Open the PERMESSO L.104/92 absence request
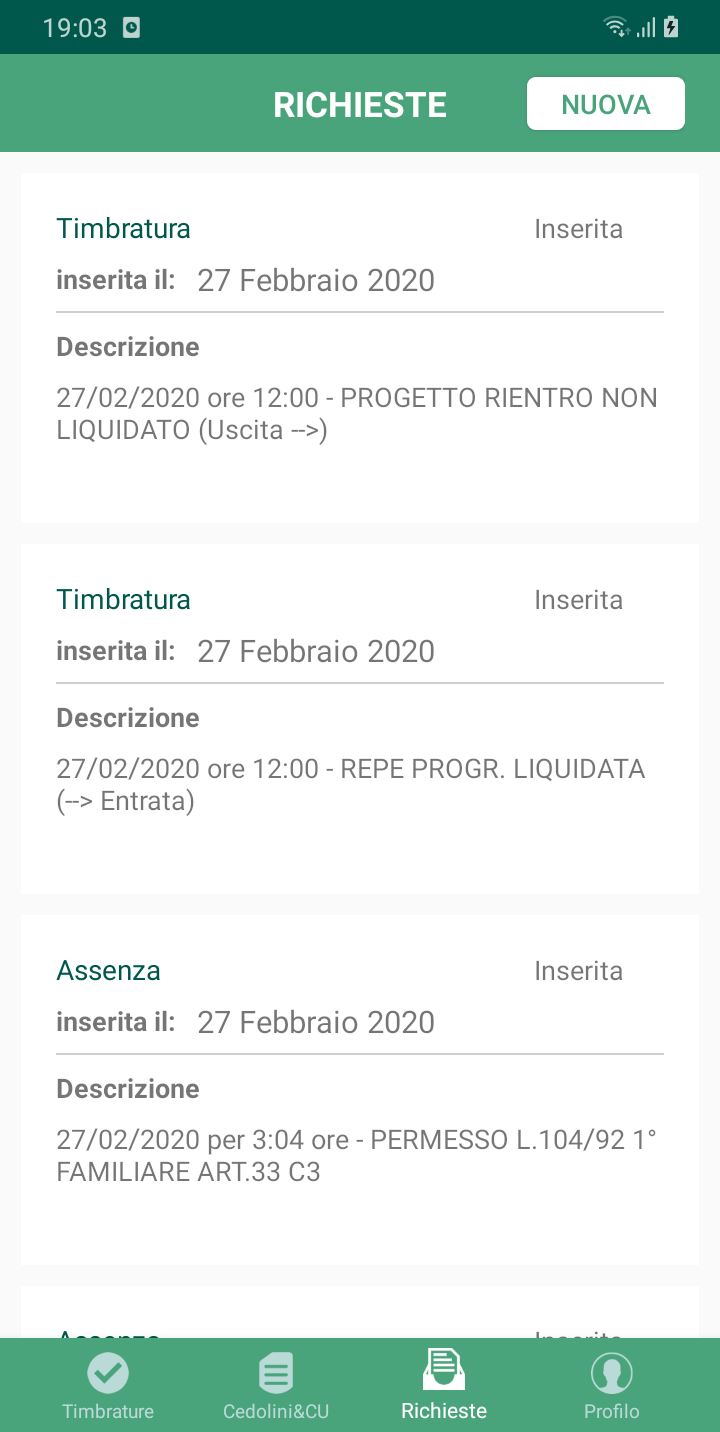The width and height of the screenshot is (720, 1432). pyautogui.click(x=360, y=1089)
